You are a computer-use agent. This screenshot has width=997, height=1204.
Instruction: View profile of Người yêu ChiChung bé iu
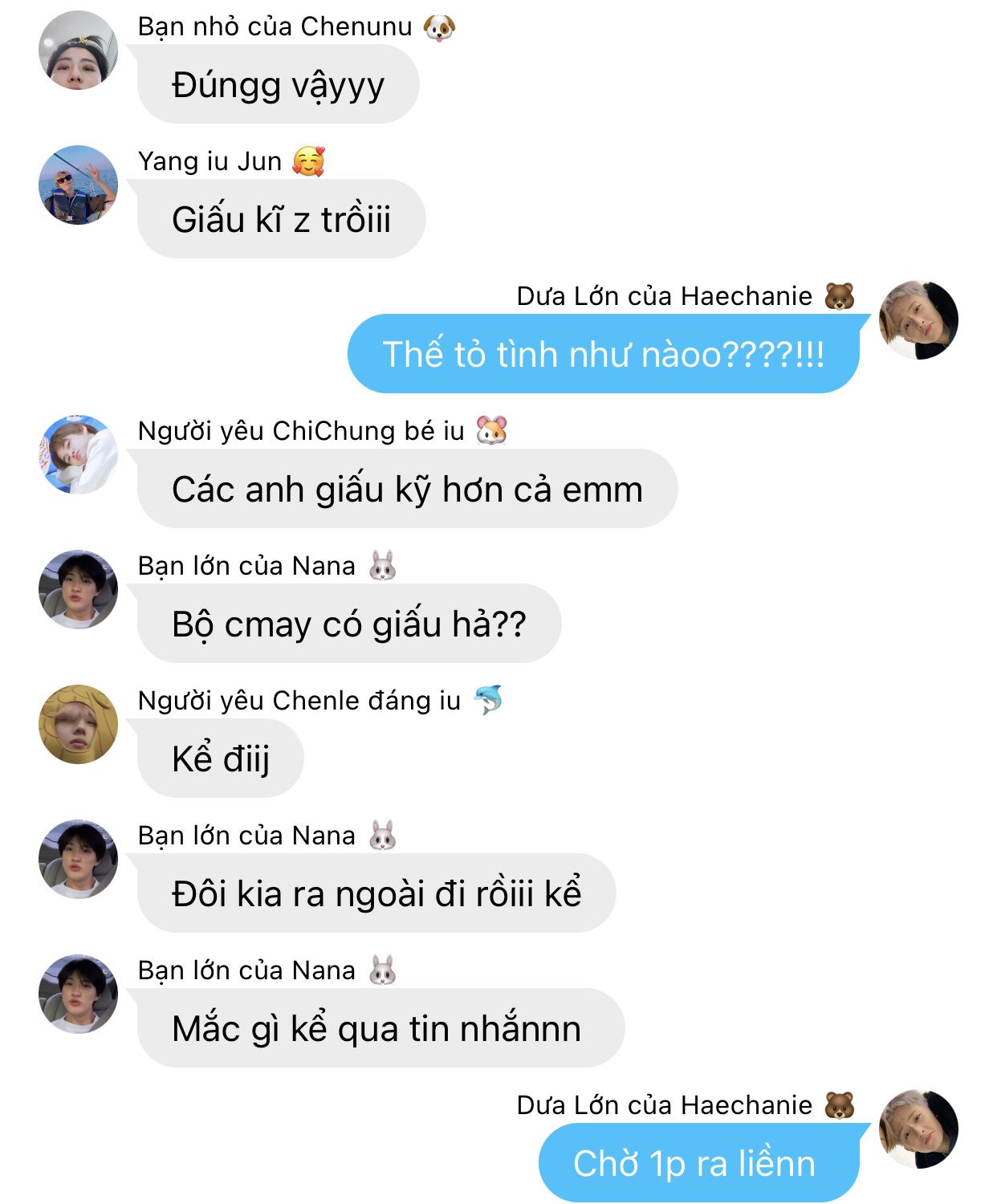point(78,454)
